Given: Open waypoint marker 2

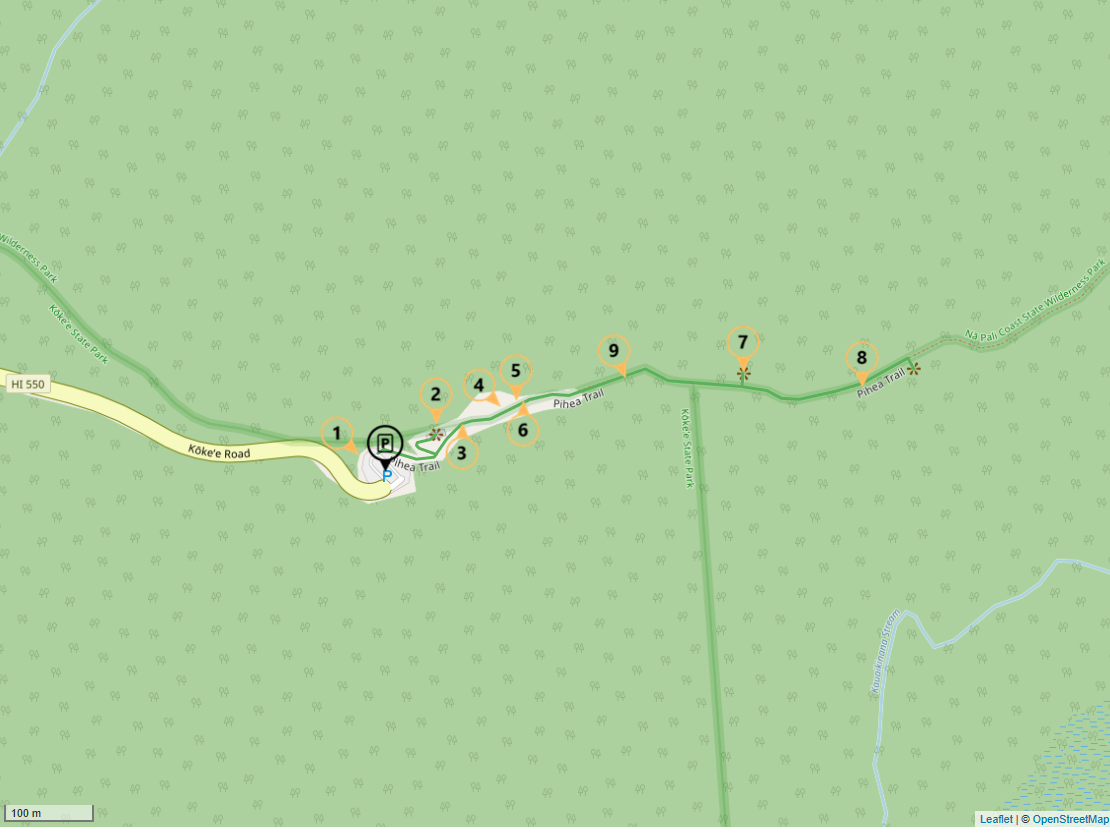Looking at the screenshot, I should 435,394.
